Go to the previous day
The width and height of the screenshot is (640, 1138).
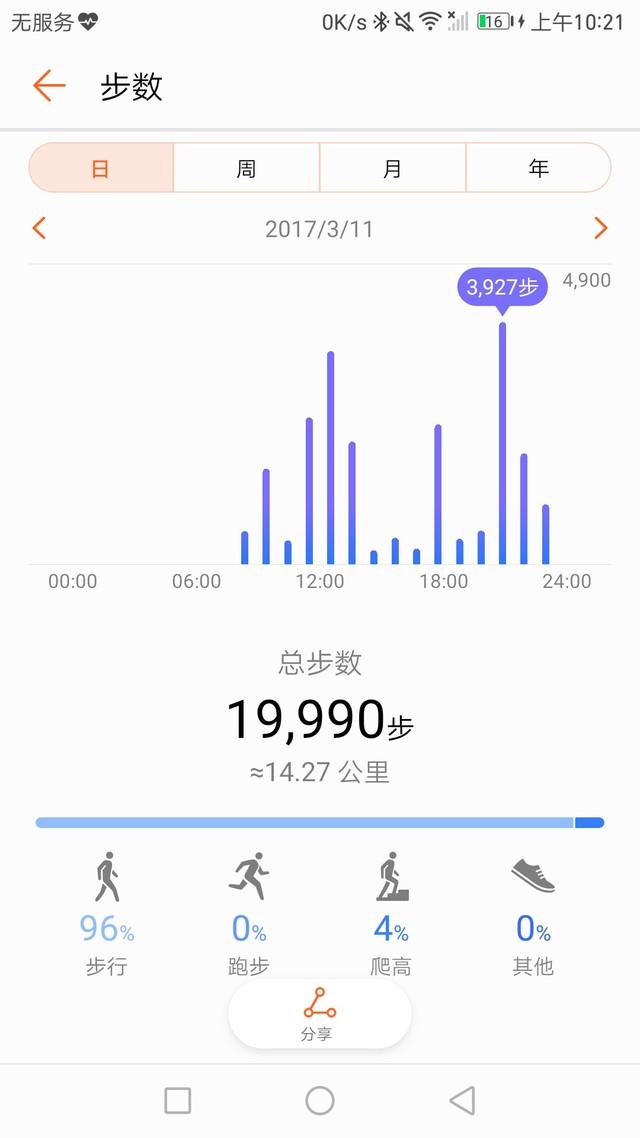[39, 229]
